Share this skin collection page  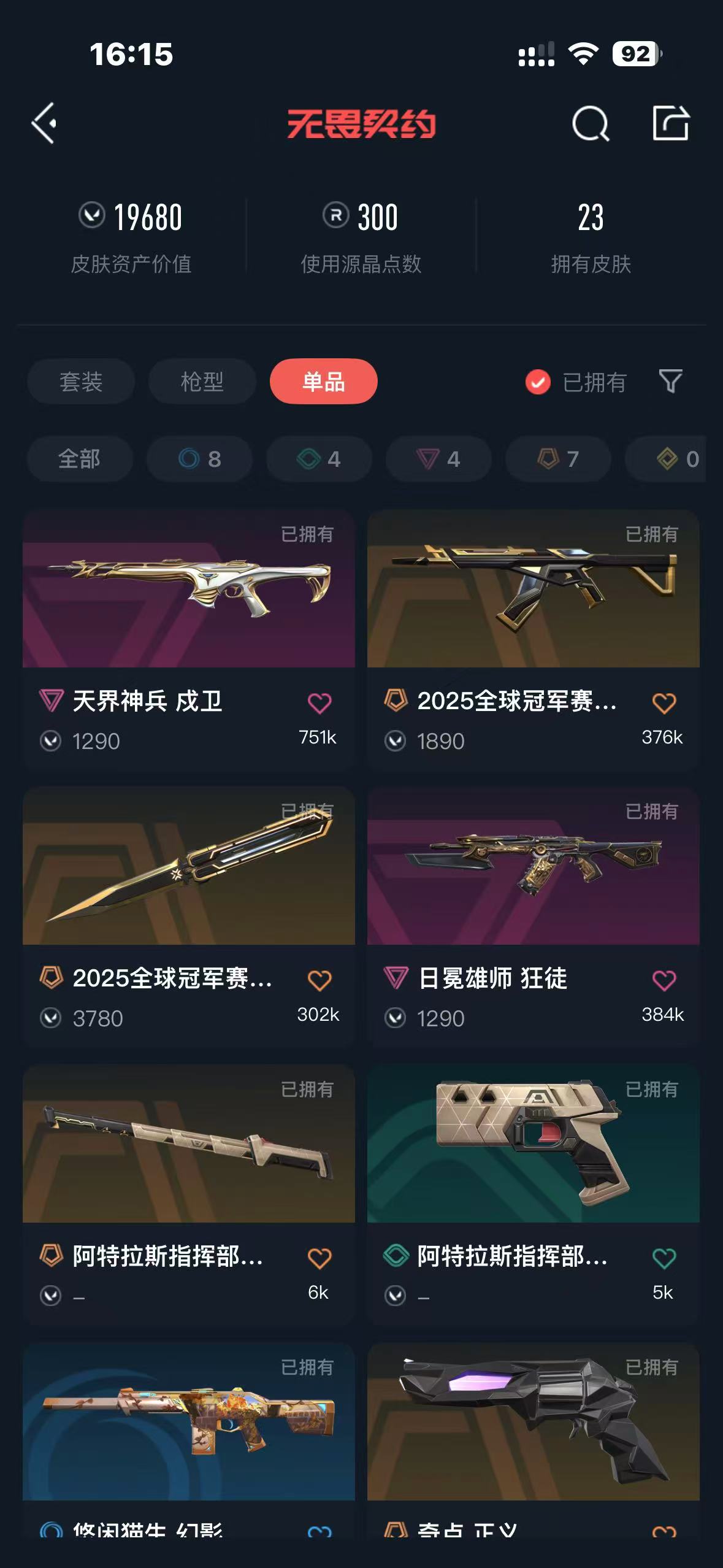[670, 123]
